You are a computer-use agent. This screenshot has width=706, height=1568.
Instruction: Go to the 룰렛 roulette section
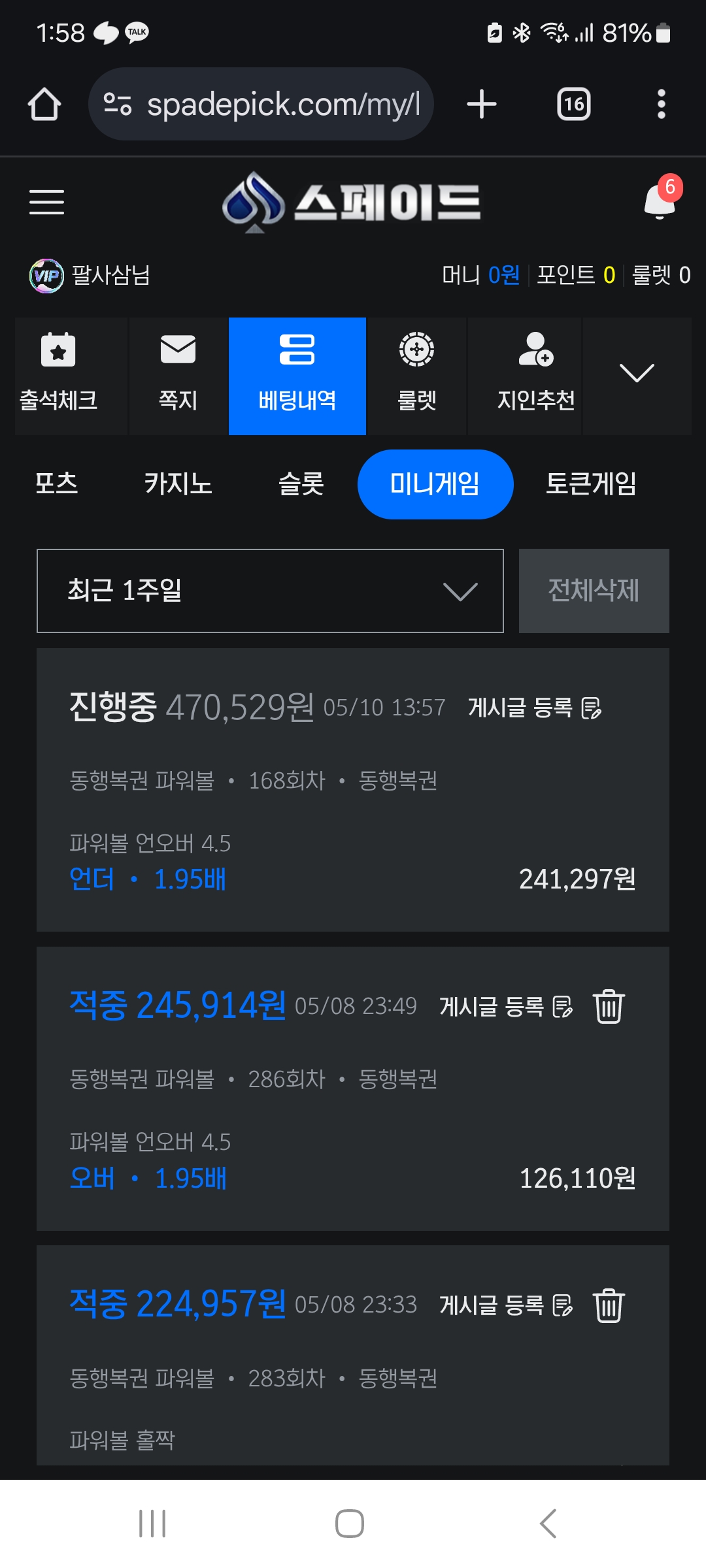(x=416, y=376)
